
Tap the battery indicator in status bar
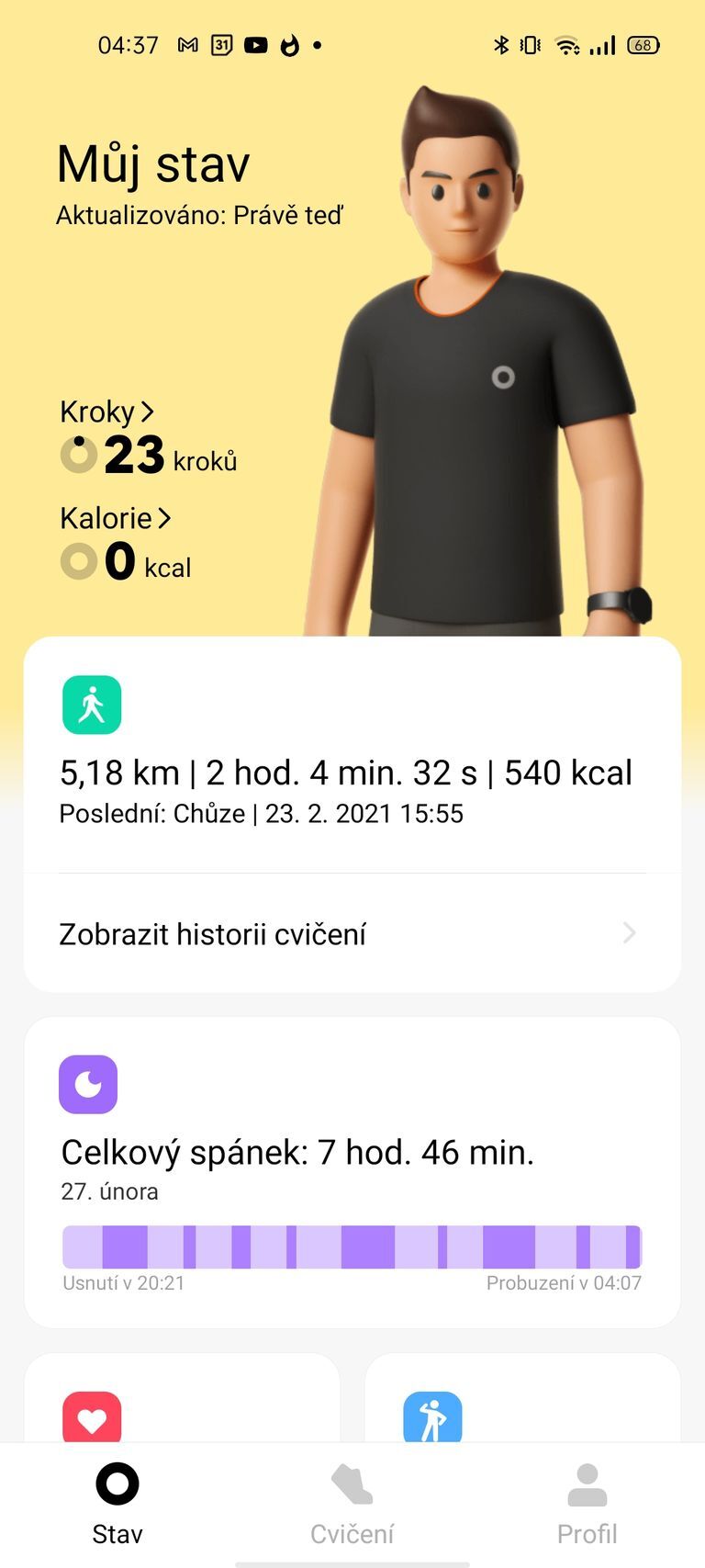[x=643, y=44]
